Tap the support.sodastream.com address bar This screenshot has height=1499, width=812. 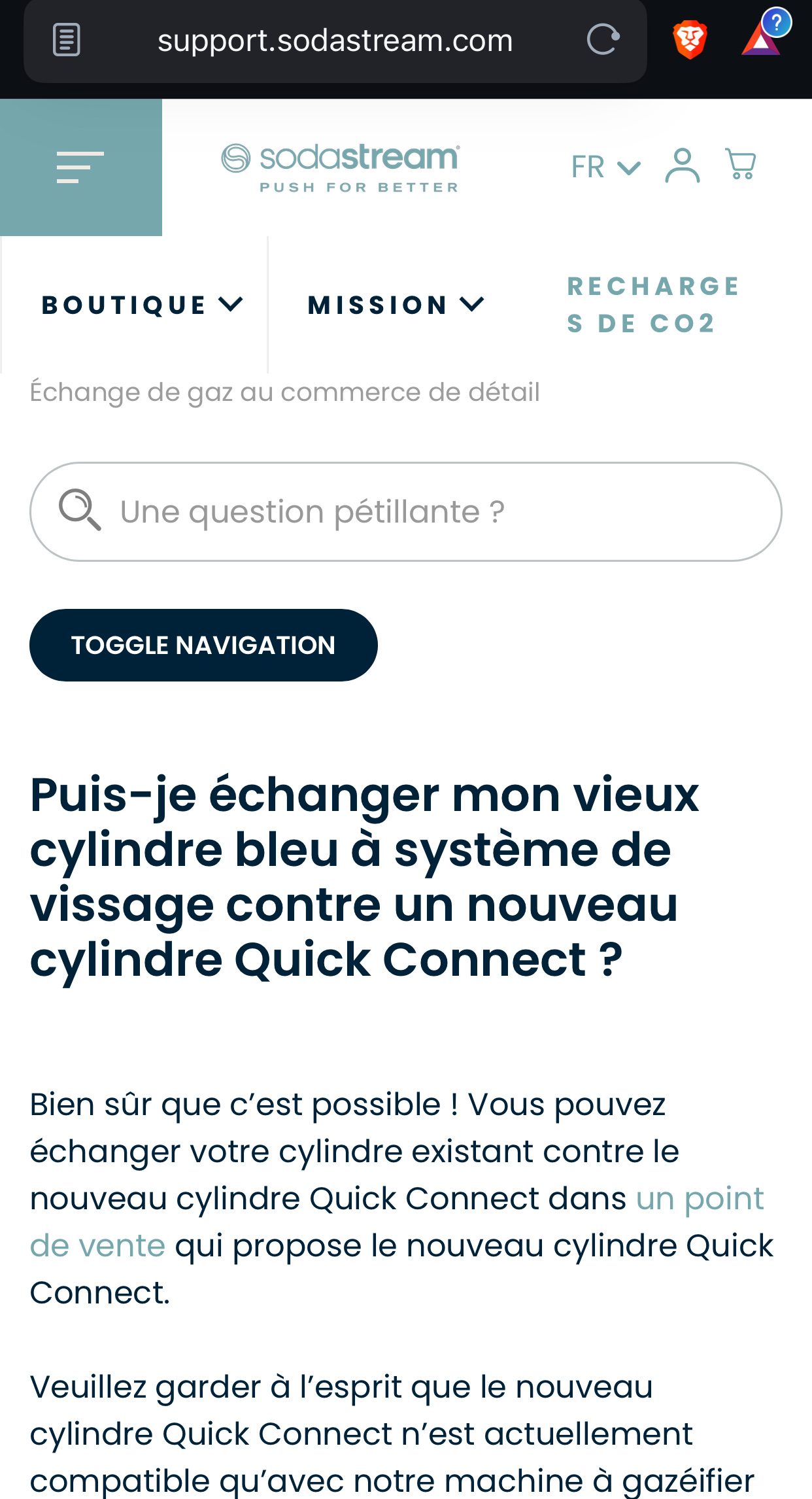tap(335, 41)
